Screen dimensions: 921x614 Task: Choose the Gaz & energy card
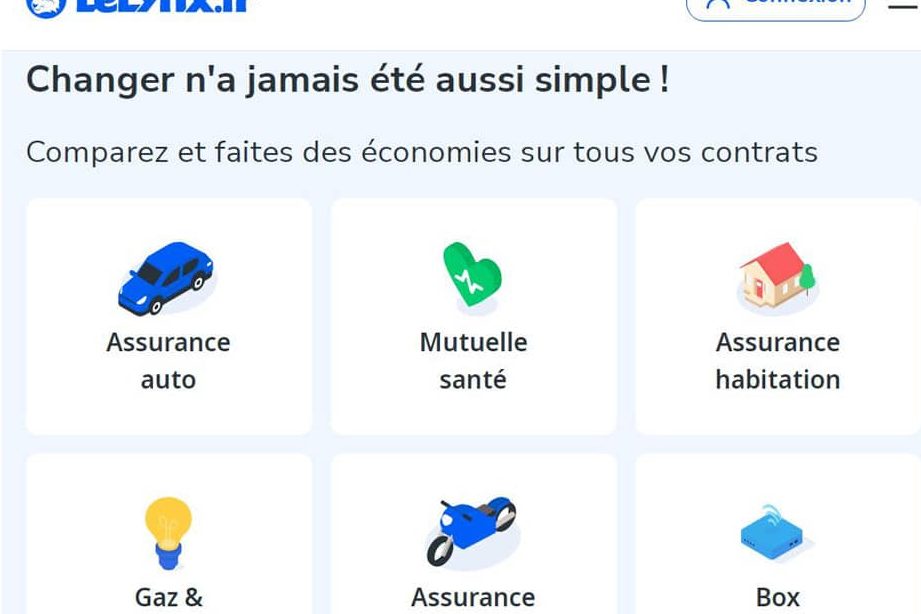(x=168, y=540)
